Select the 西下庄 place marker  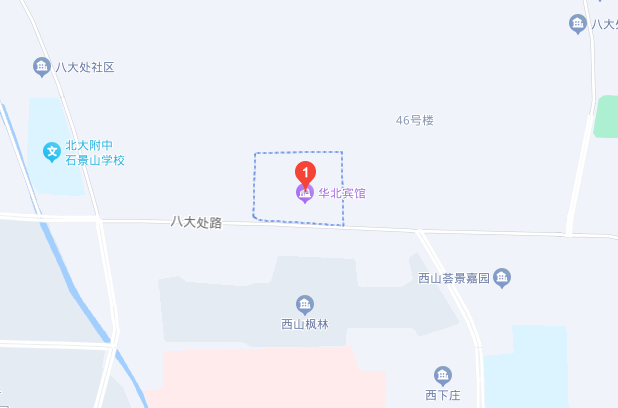point(443,375)
